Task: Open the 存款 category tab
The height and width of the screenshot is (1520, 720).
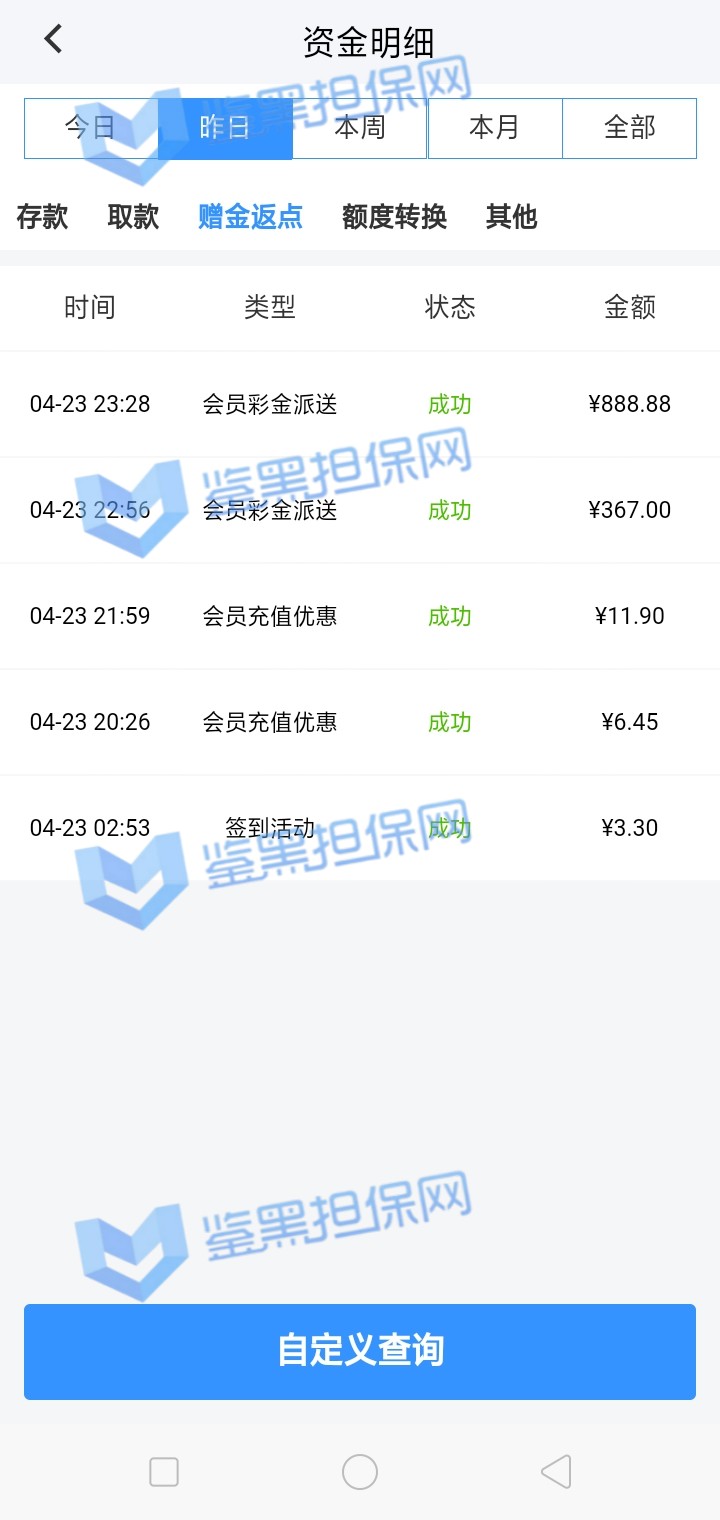Action: (42, 216)
